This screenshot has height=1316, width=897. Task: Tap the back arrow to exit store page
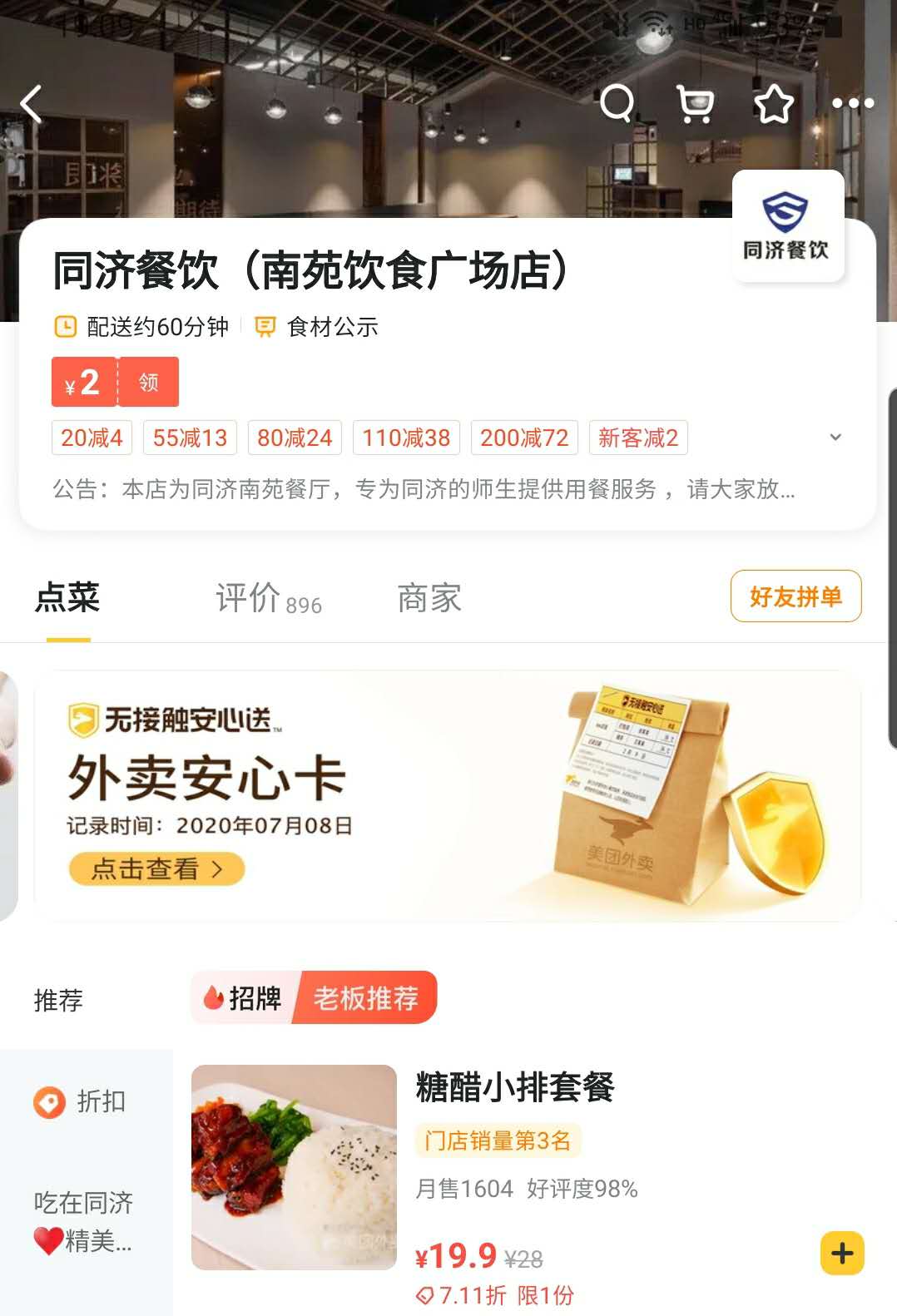pos(32,101)
